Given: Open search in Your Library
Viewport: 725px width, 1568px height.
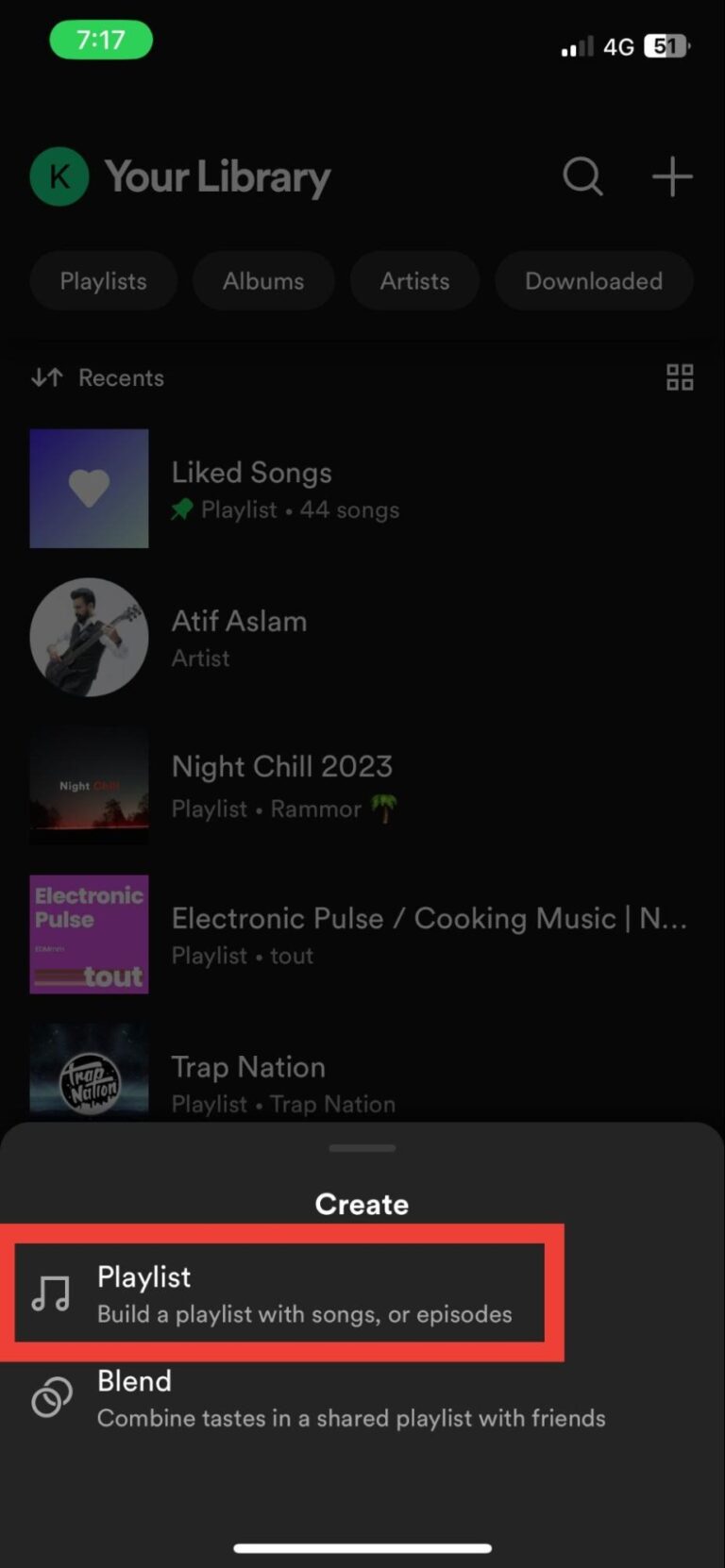Looking at the screenshot, I should [582, 176].
